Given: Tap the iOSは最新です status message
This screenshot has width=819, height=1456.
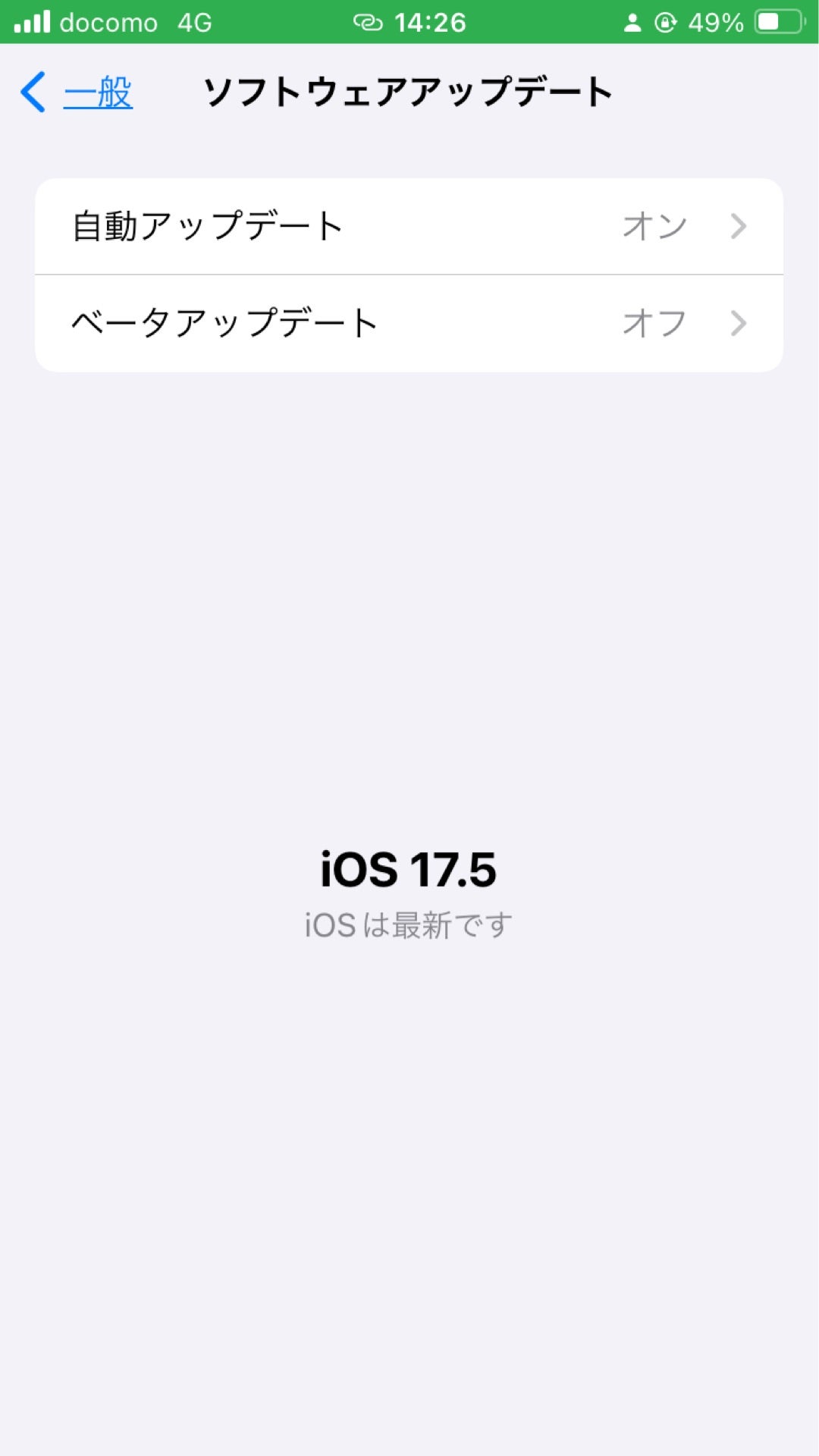Looking at the screenshot, I should click(x=408, y=924).
